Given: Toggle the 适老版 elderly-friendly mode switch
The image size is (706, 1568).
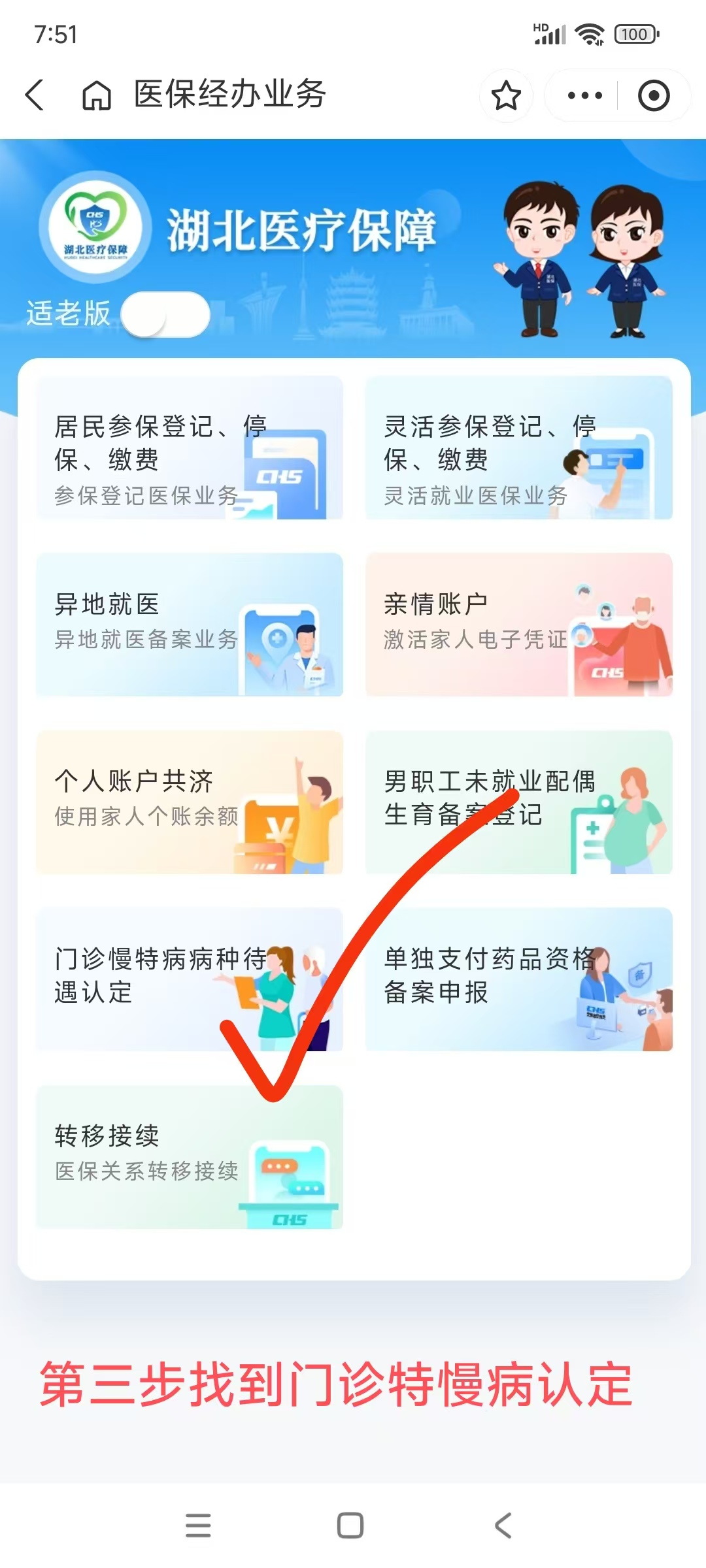Looking at the screenshot, I should pyautogui.click(x=165, y=314).
